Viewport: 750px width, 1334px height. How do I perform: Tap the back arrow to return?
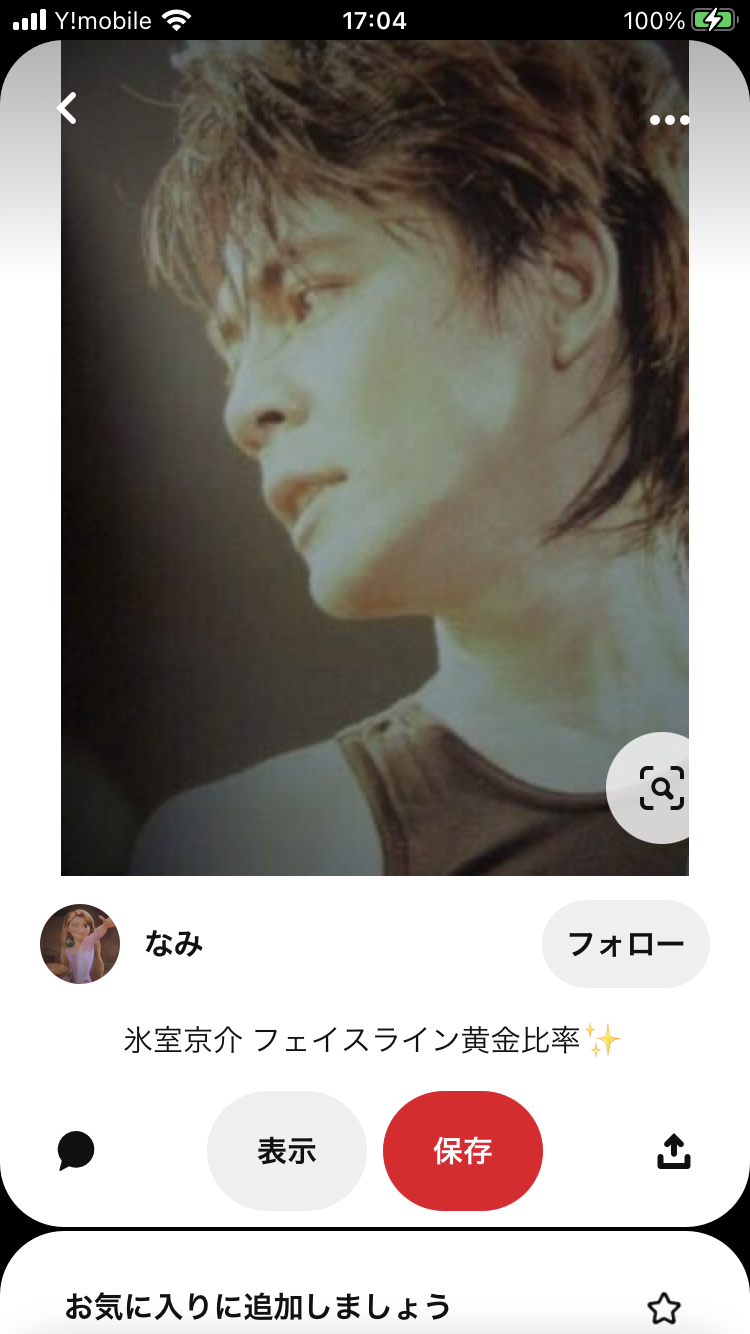pos(66,108)
